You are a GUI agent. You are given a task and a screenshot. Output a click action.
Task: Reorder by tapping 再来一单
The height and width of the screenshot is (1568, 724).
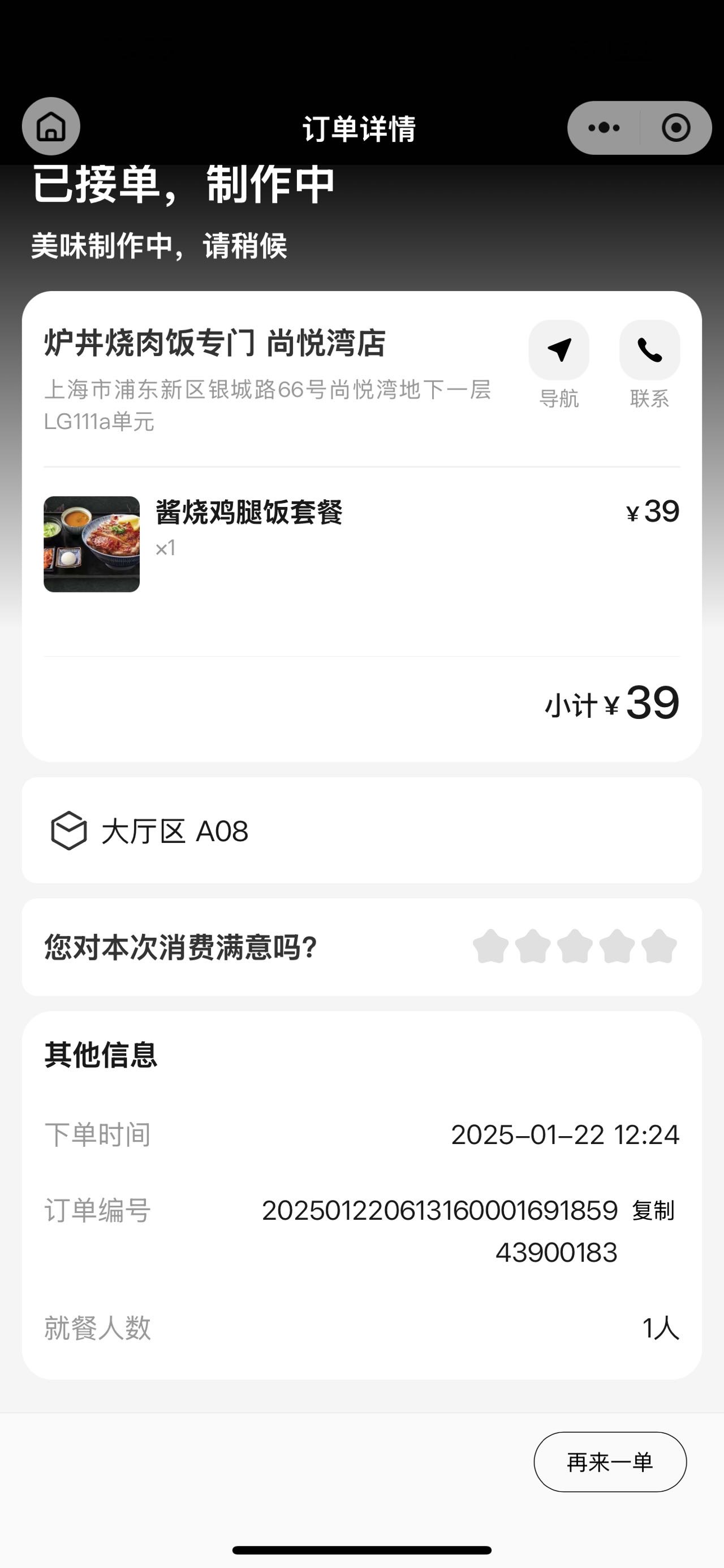coord(610,1462)
